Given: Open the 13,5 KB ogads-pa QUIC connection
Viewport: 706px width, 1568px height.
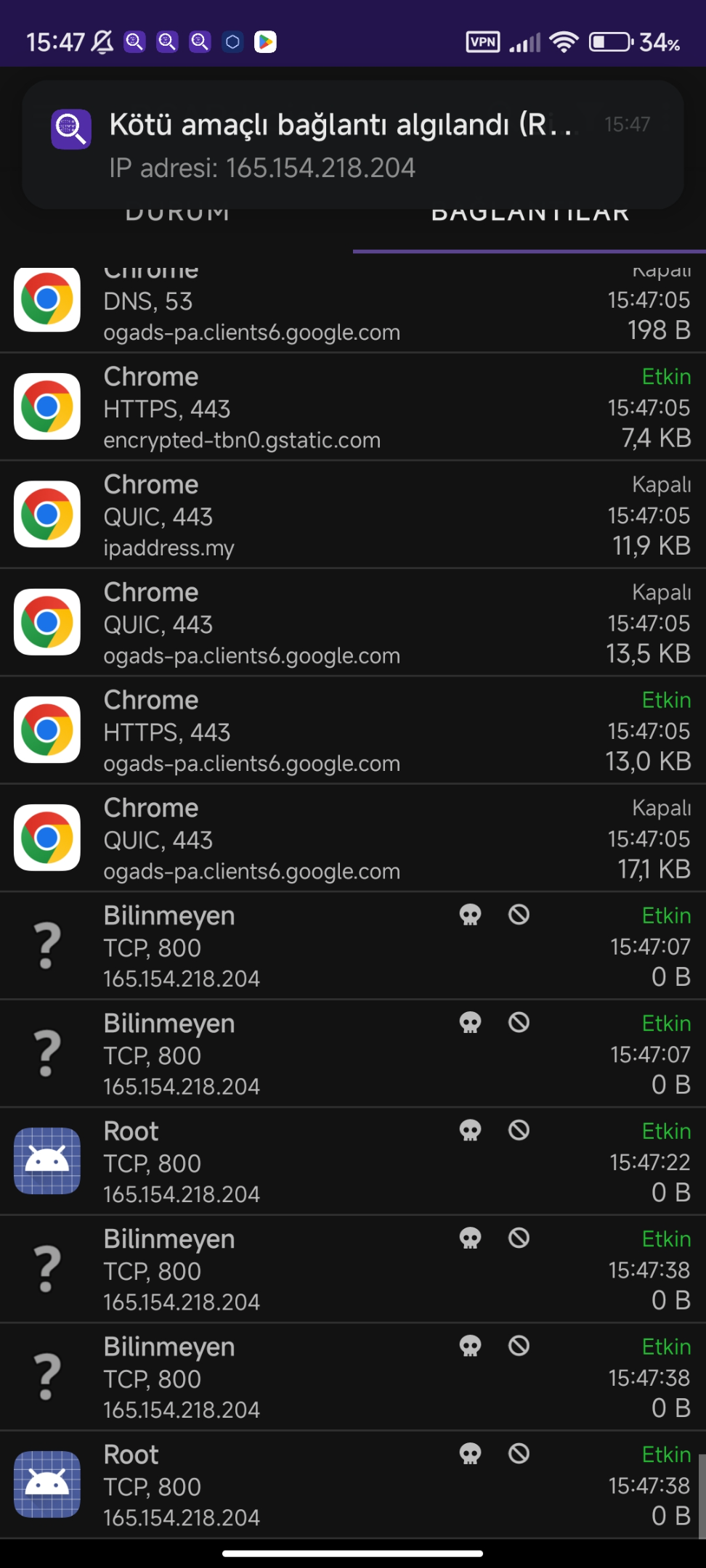Looking at the screenshot, I should click(353, 623).
